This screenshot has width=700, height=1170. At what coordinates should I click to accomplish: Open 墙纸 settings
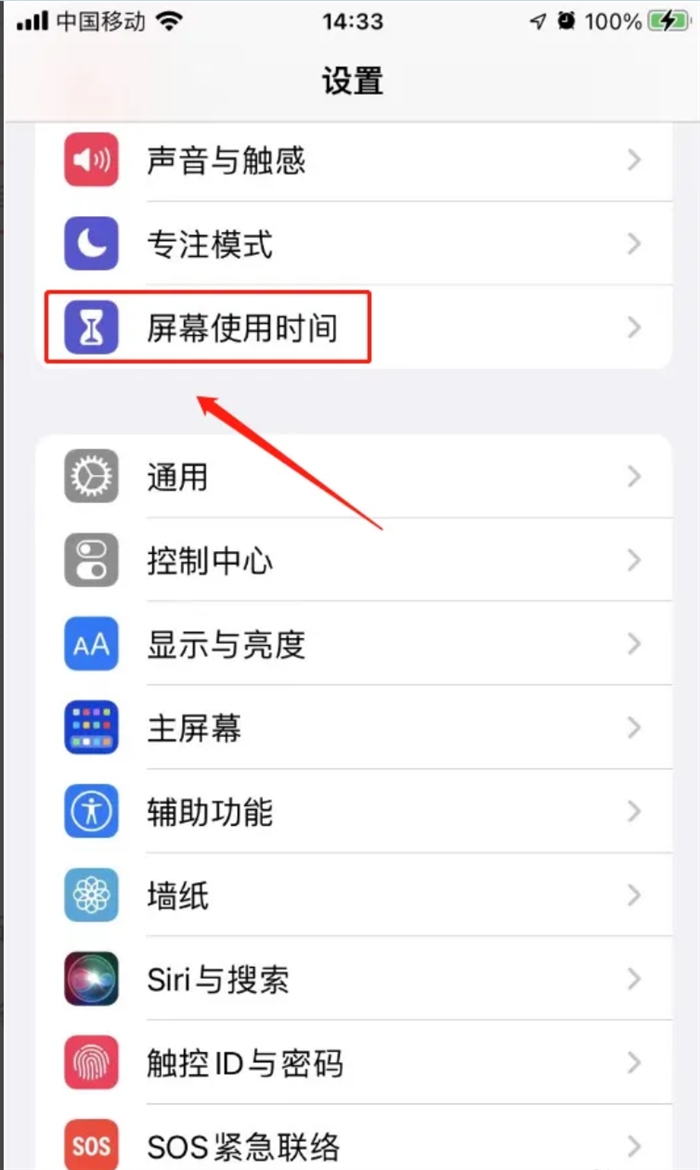(354, 895)
